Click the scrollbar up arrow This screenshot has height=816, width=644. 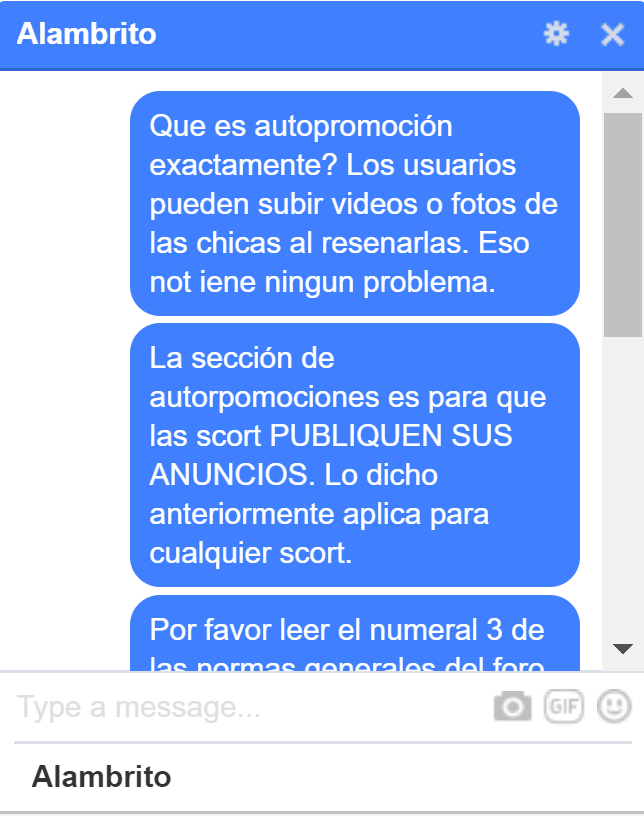(x=623, y=94)
